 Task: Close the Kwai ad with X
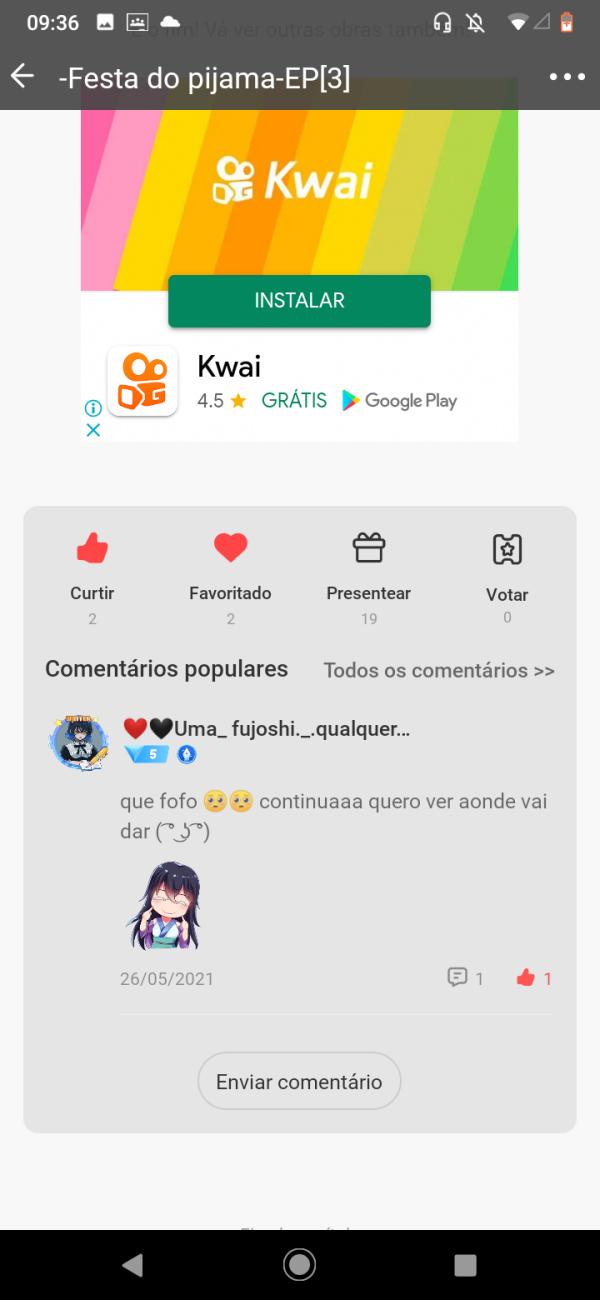[x=93, y=430]
